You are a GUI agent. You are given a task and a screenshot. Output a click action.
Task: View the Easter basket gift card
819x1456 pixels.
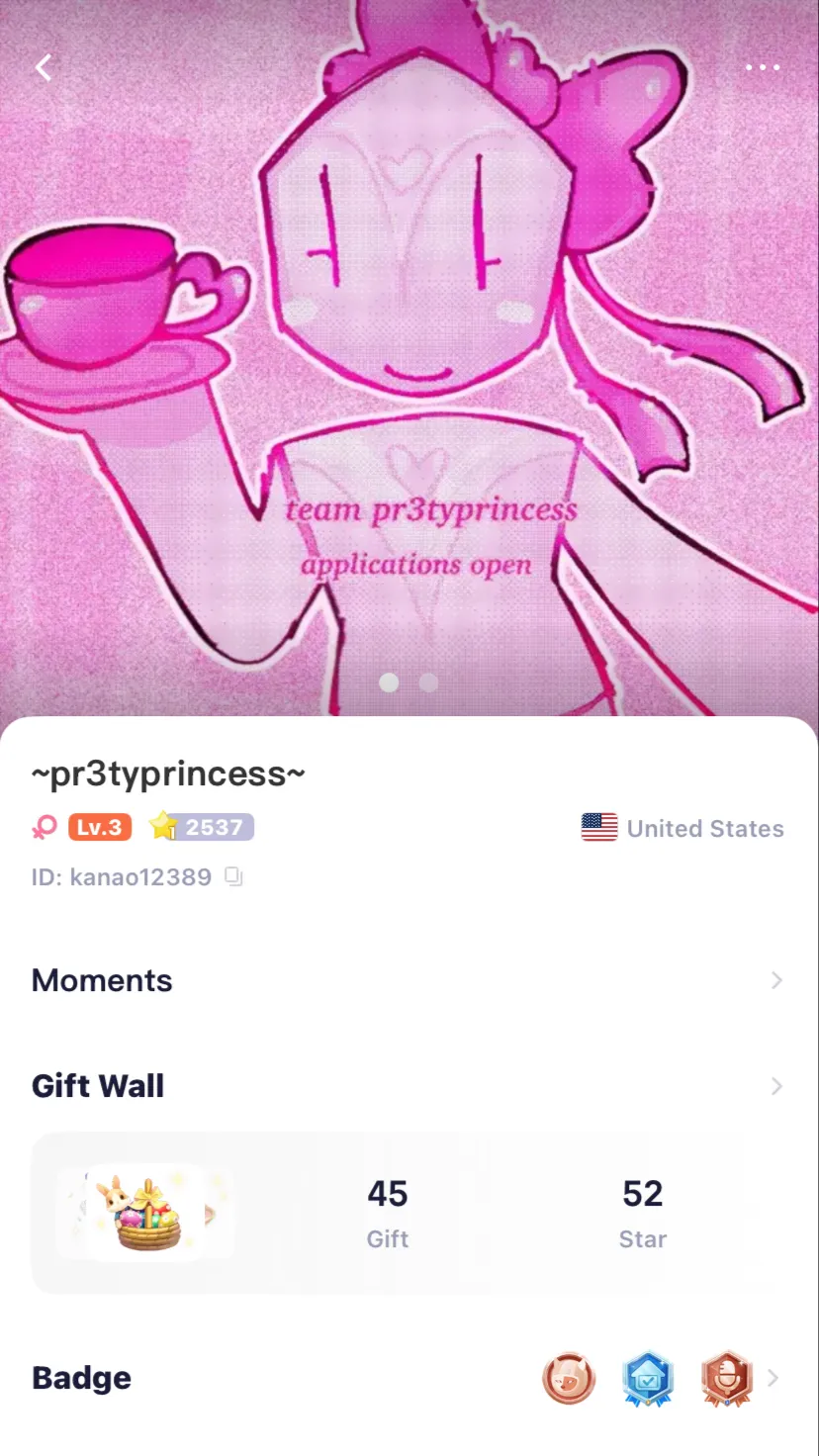(x=145, y=1212)
